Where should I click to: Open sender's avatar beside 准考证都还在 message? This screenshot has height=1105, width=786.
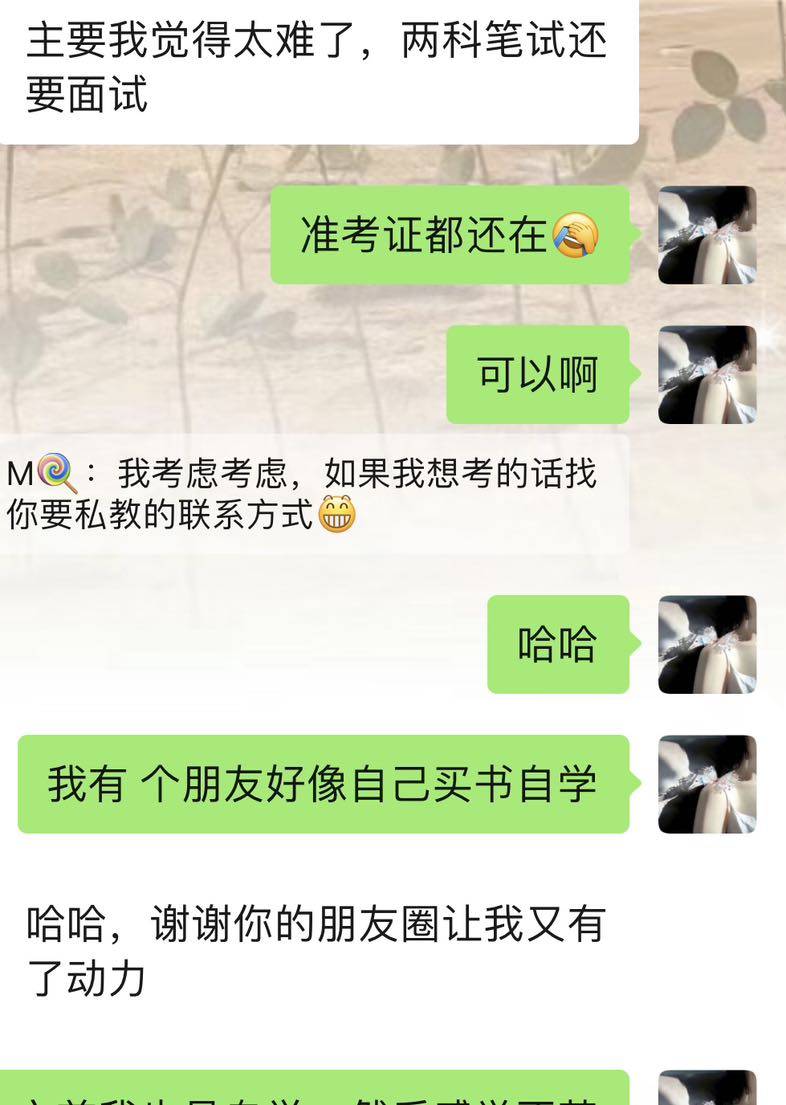pyautogui.click(x=707, y=235)
